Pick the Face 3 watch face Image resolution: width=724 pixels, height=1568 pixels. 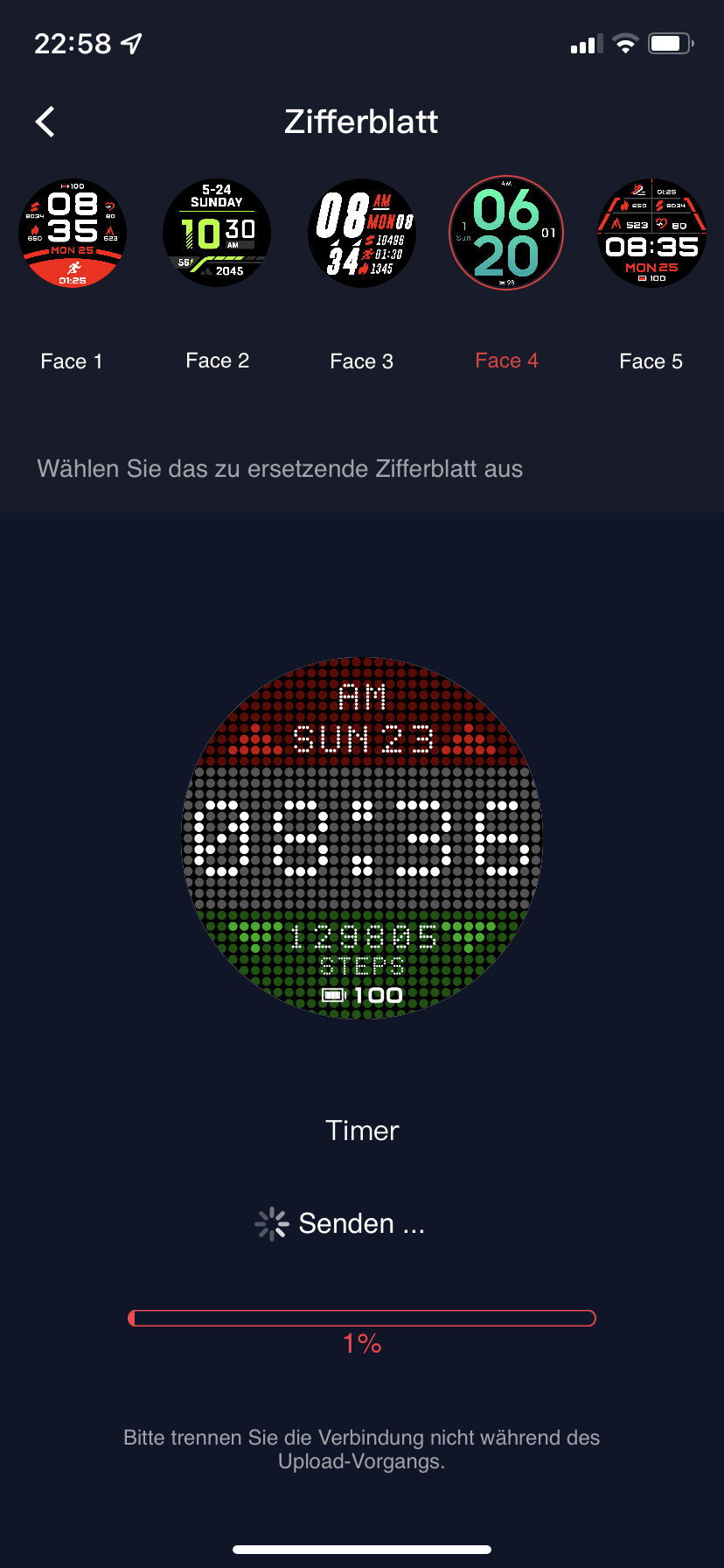coord(362,234)
